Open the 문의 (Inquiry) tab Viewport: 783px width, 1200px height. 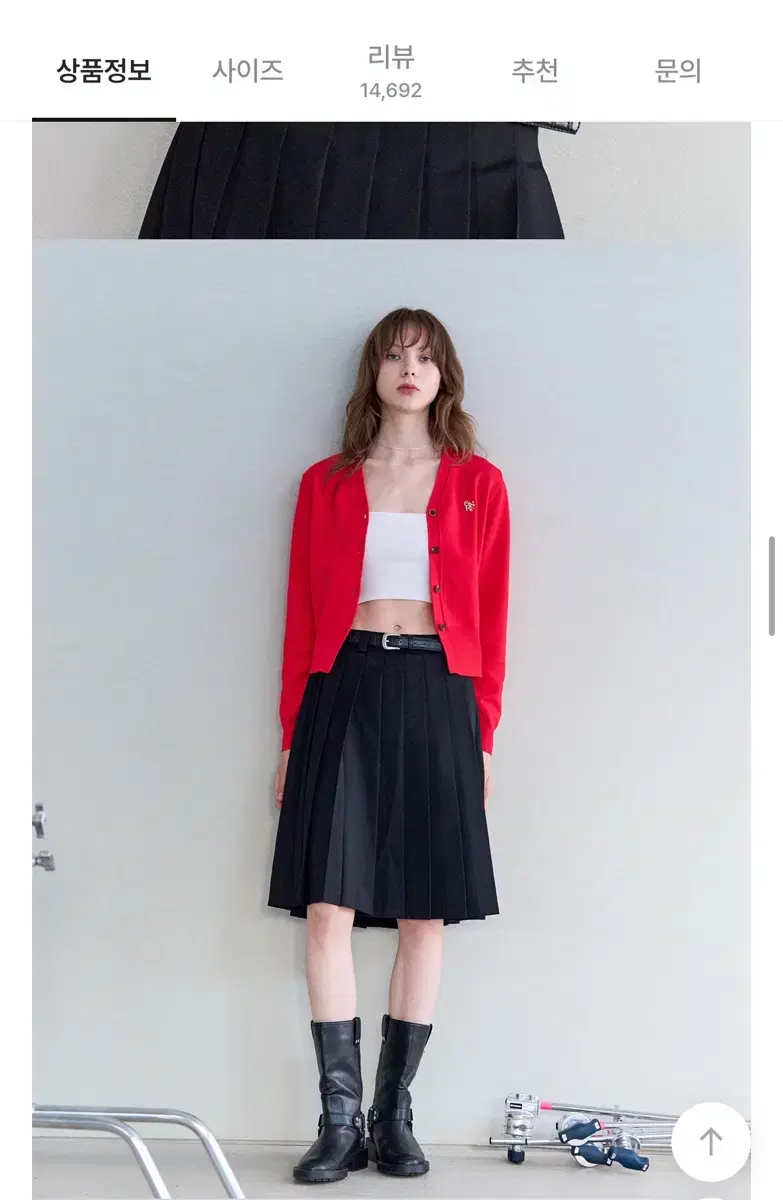676,68
